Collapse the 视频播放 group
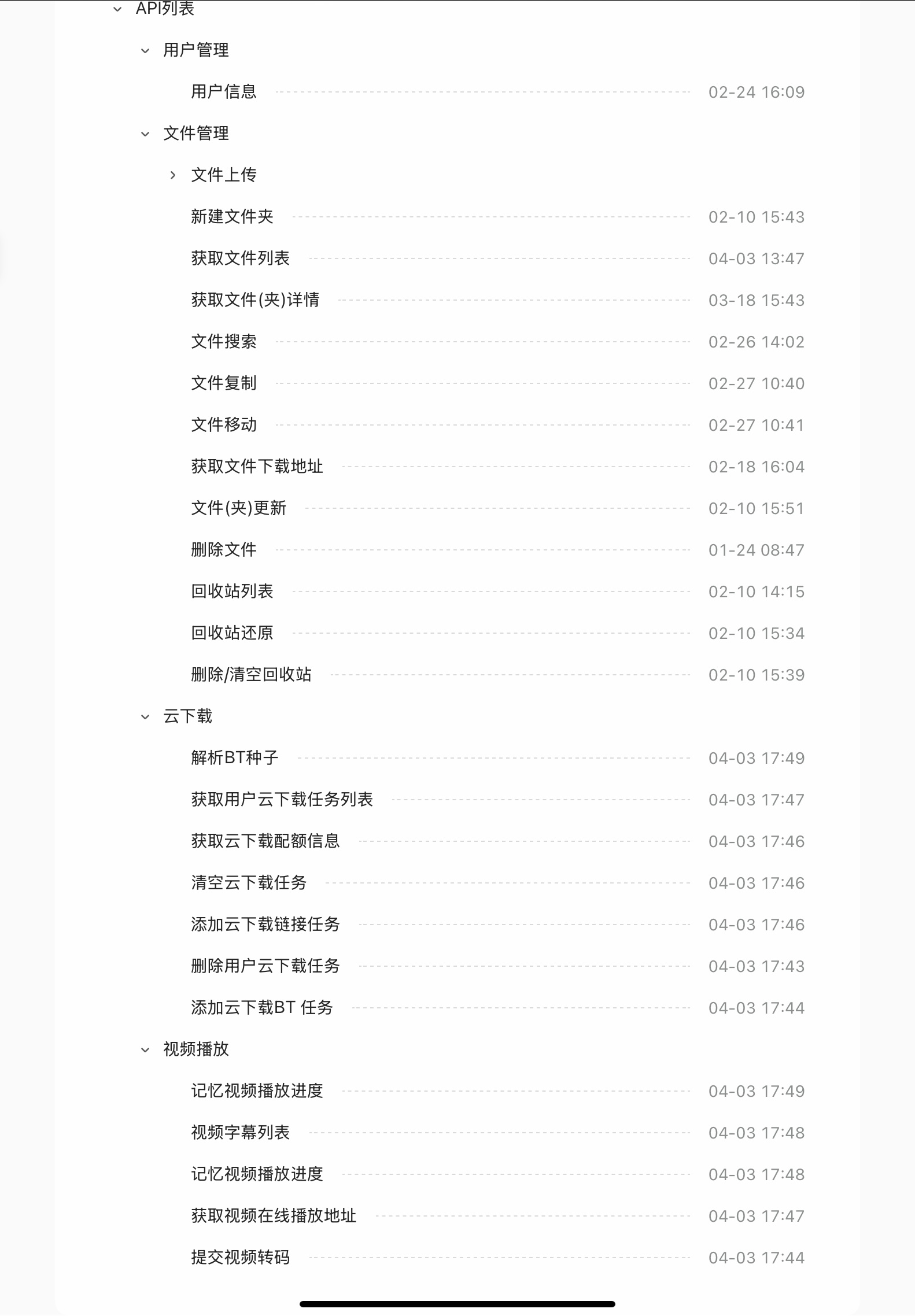915x1316 pixels. pos(145,1050)
